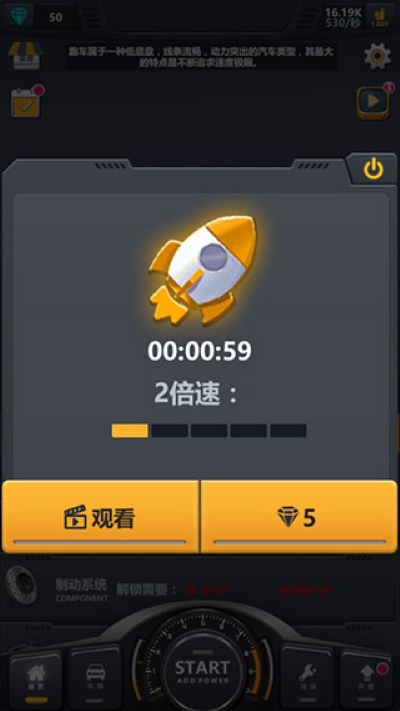Open the upgrade arrow tab

367,678
